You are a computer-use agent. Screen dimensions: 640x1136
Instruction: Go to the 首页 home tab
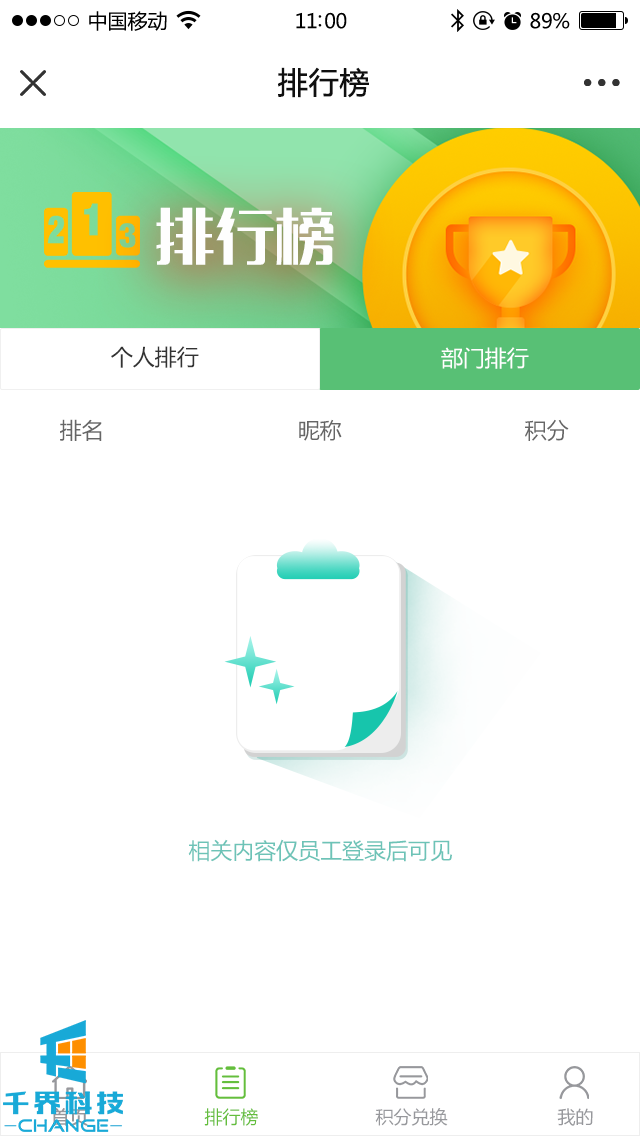[70, 1094]
